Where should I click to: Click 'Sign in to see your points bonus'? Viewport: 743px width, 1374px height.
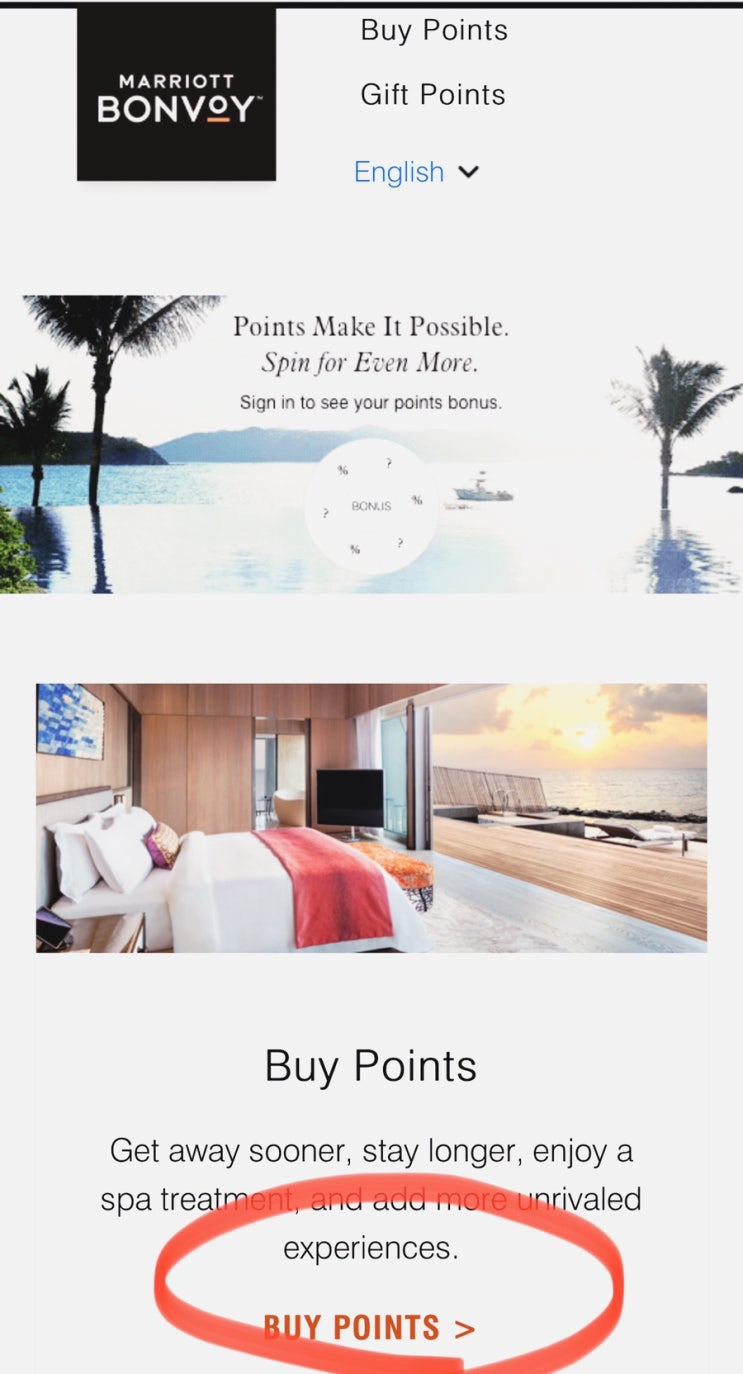tap(371, 403)
